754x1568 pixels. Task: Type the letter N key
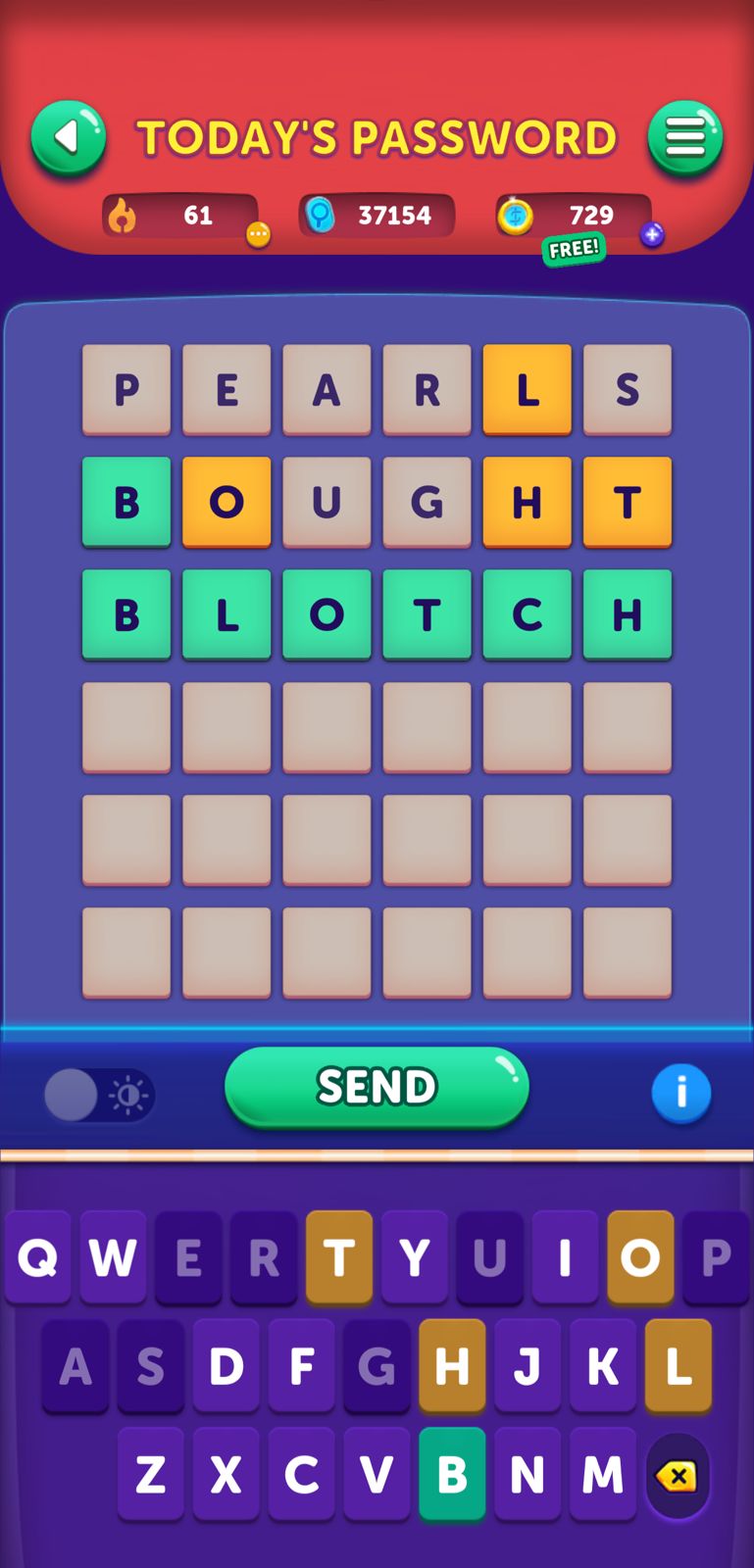coord(528,1473)
